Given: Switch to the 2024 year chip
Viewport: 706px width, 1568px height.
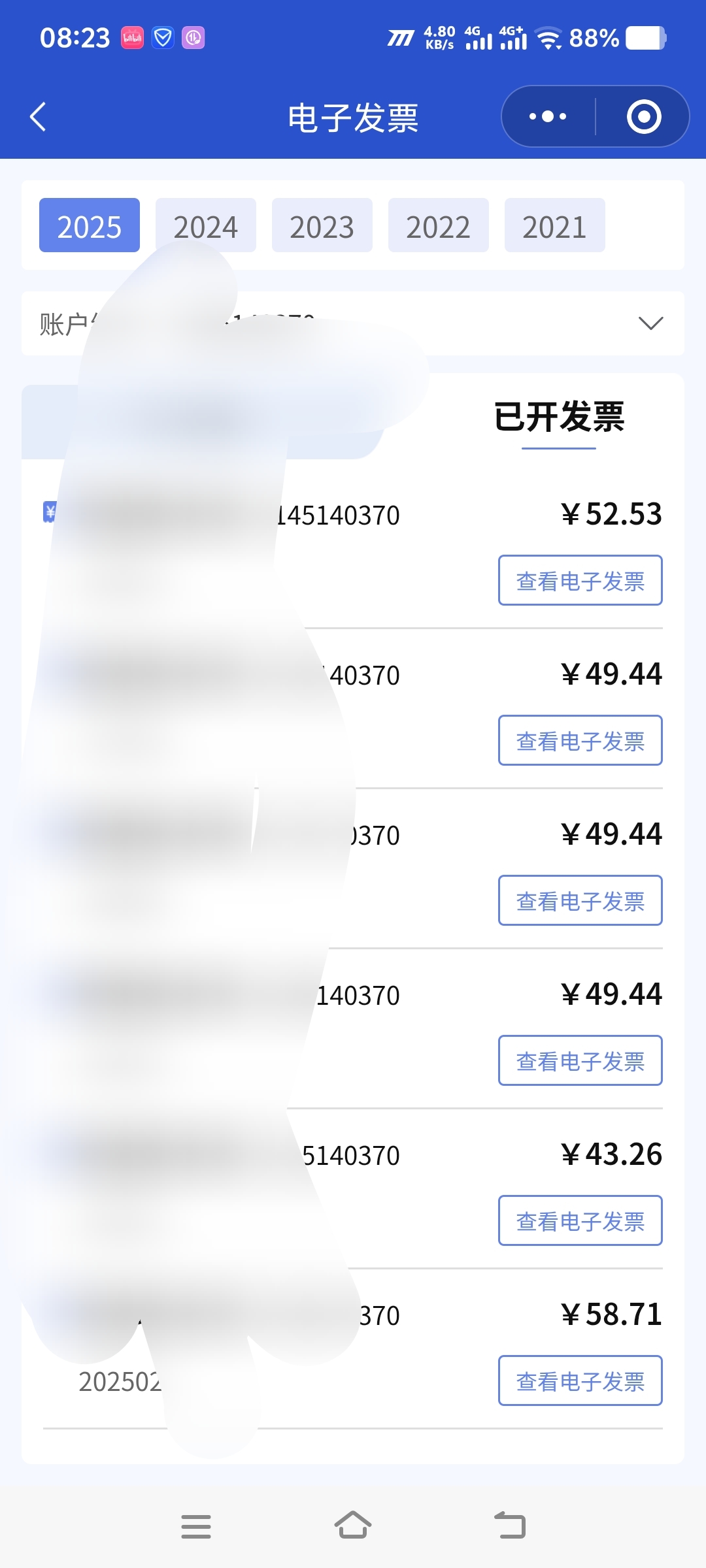Looking at the screenshot, I should 206,225.
